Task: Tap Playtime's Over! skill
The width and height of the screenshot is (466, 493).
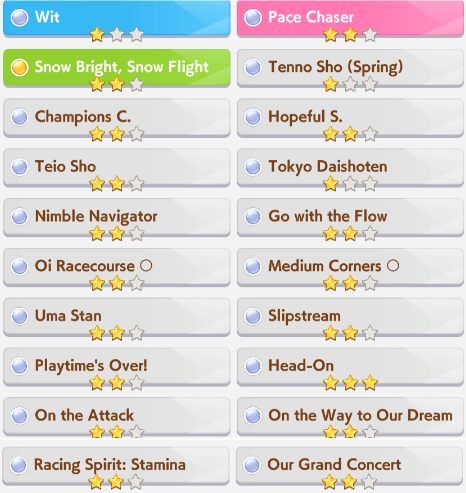Action: (117, 365)
